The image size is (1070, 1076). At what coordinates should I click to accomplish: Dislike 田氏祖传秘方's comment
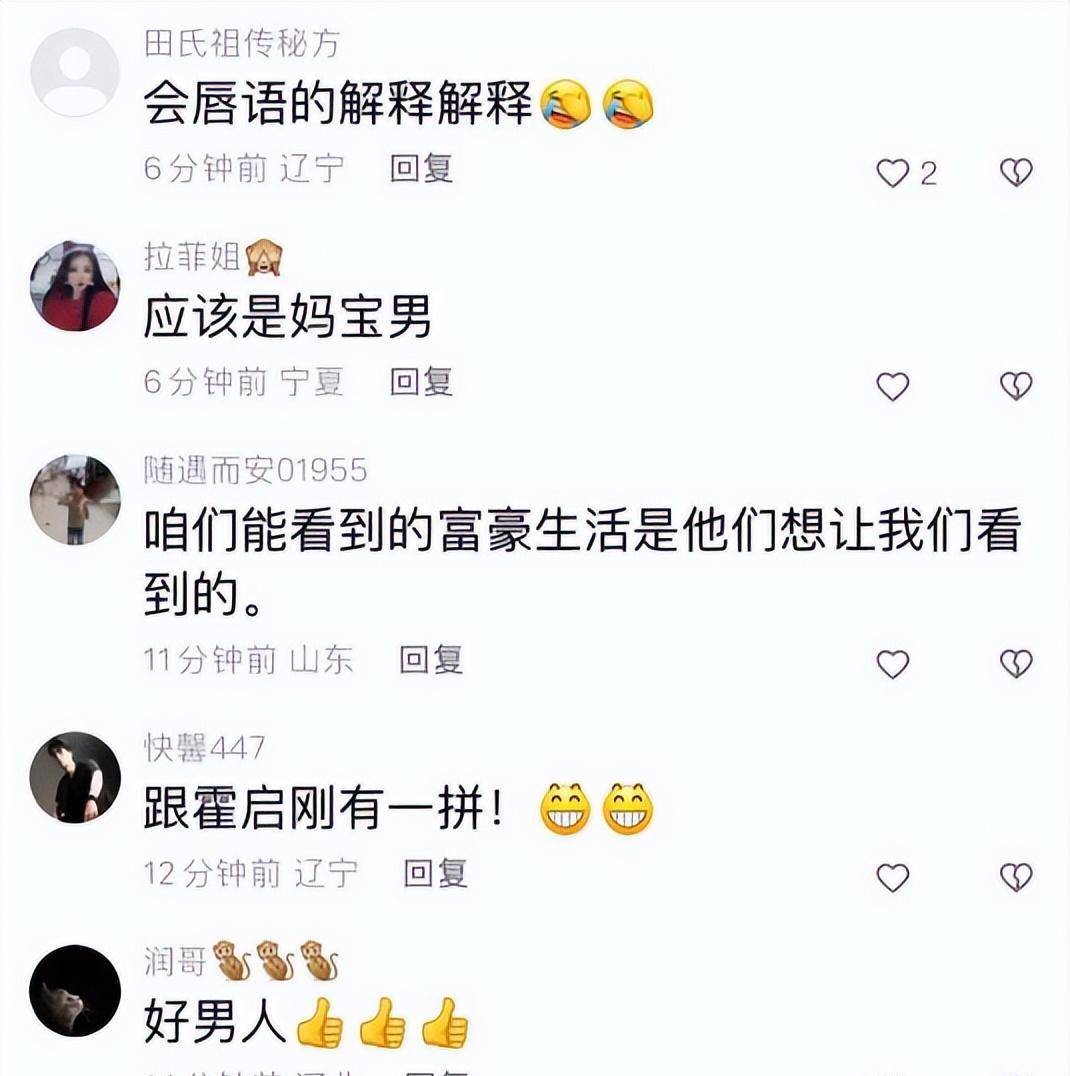(x=1016, y=174)
